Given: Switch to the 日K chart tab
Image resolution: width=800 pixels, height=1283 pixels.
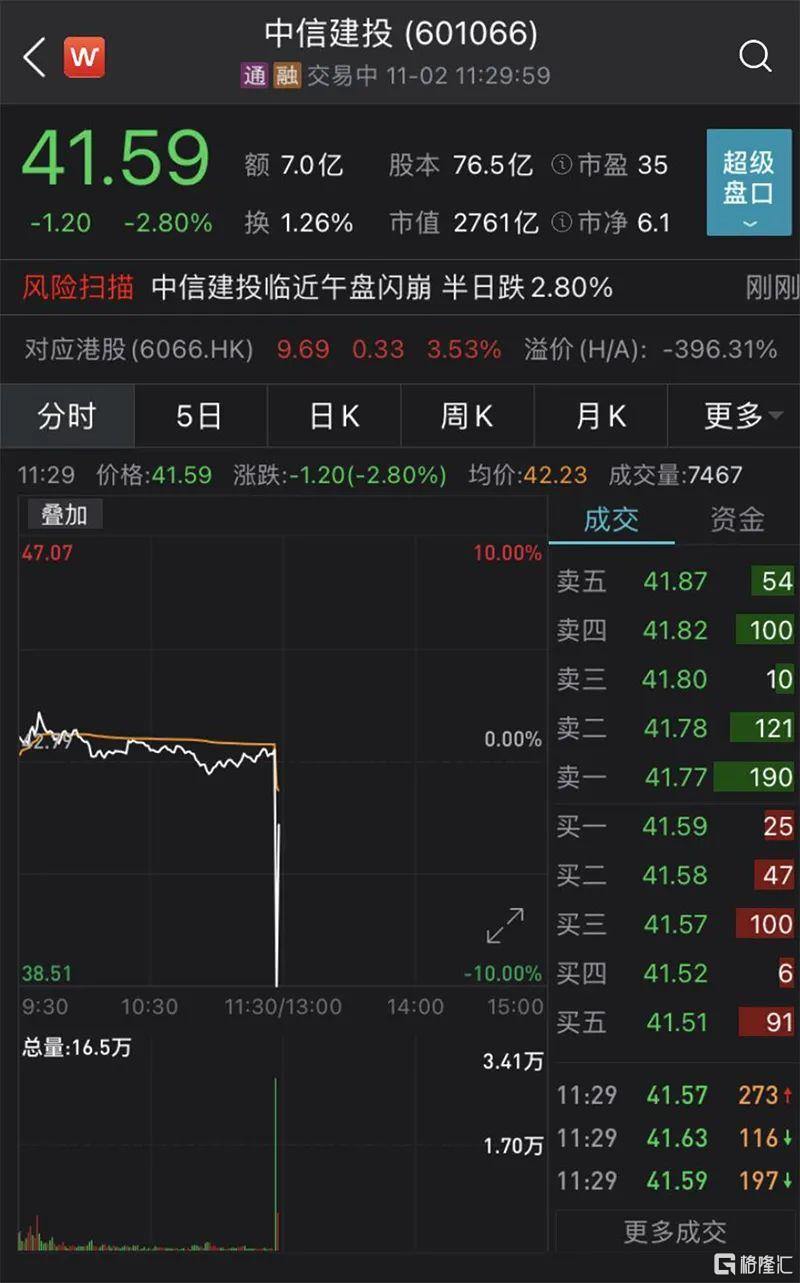Looking at the screenshot, I should click(334, 416).
